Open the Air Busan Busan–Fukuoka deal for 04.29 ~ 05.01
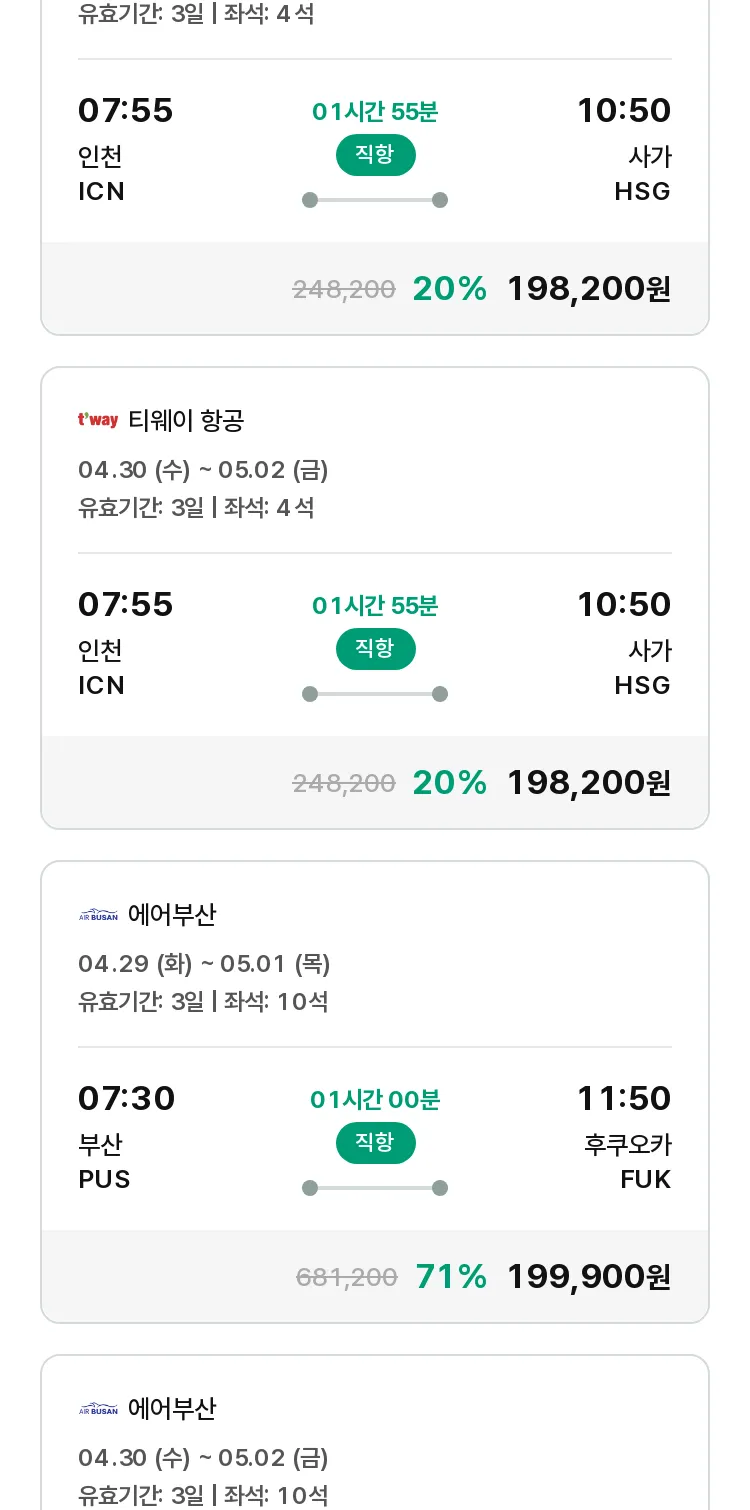750x1510 pixels. (375, 1092)
